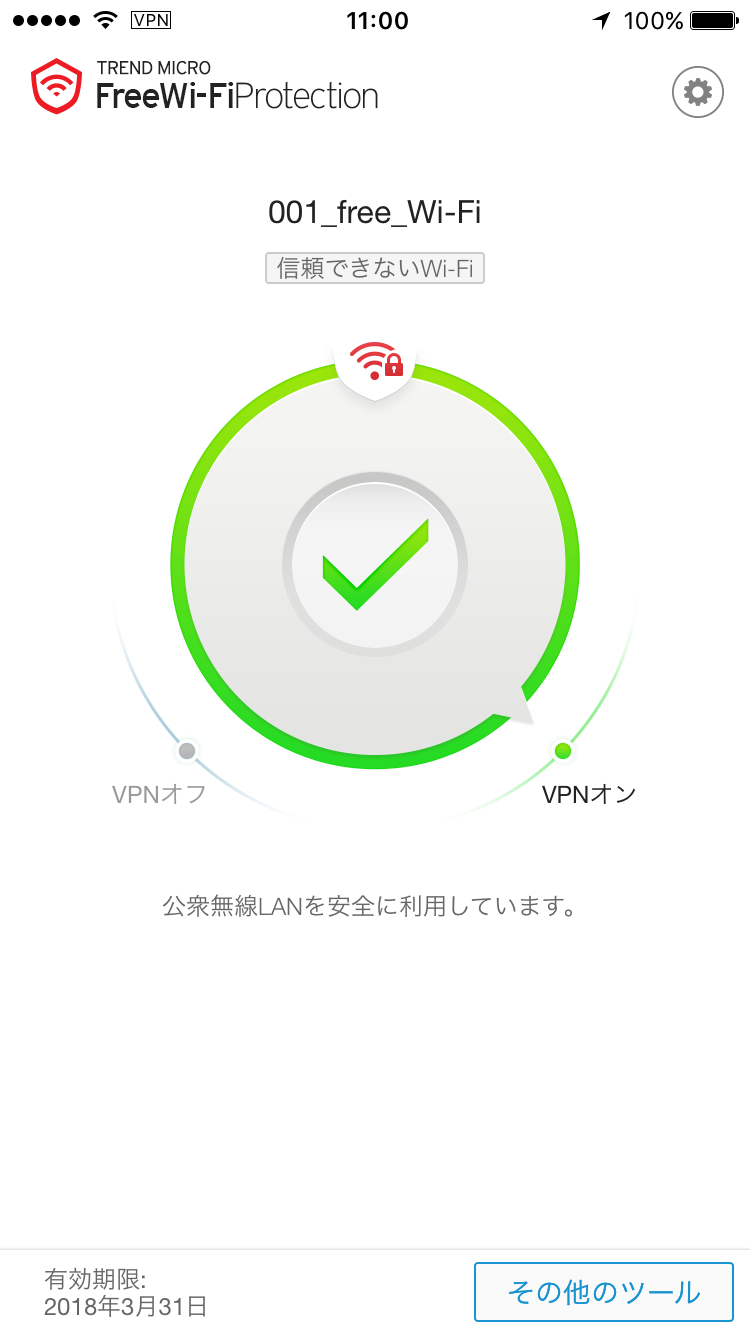This screenshot has height=1334, width=750.
Task: Select the VPNオン point on dial
Action: click(x=563, y=751)
